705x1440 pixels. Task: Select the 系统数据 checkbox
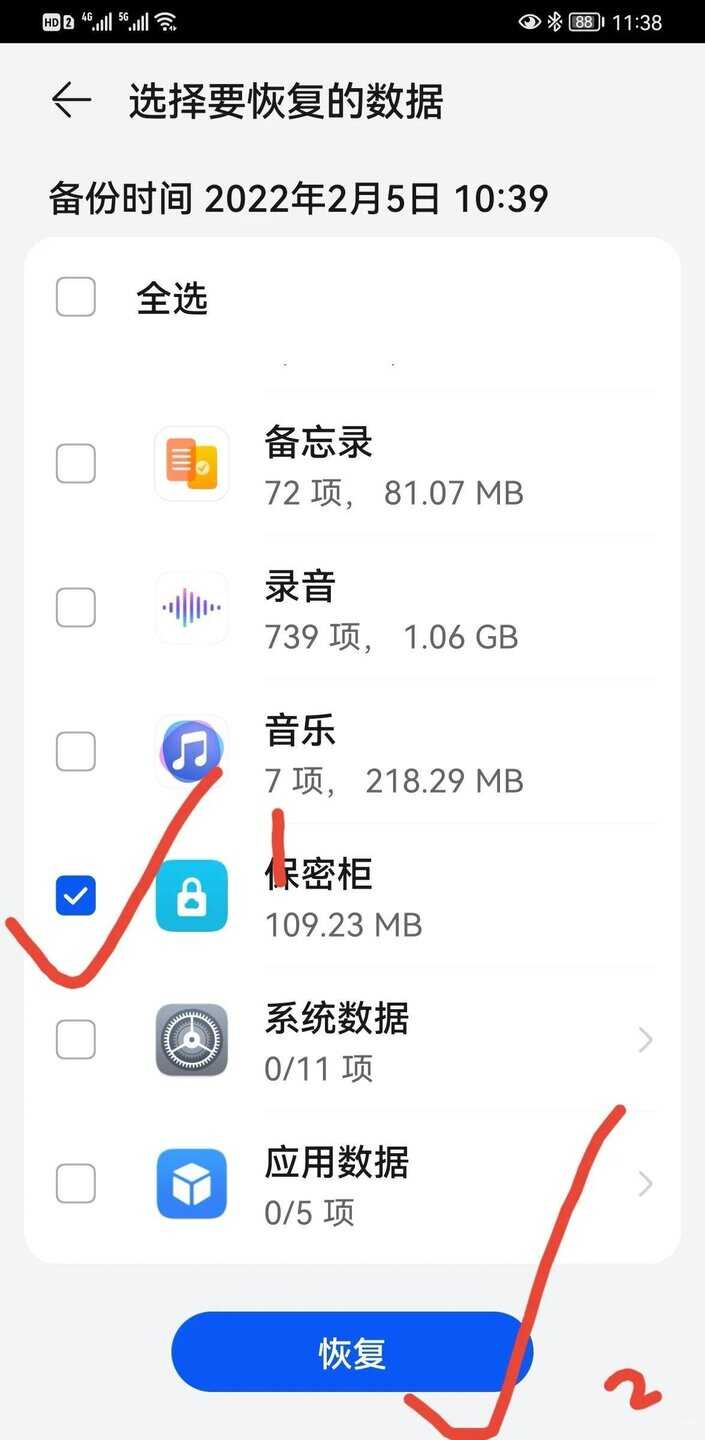pos(76,1040)
